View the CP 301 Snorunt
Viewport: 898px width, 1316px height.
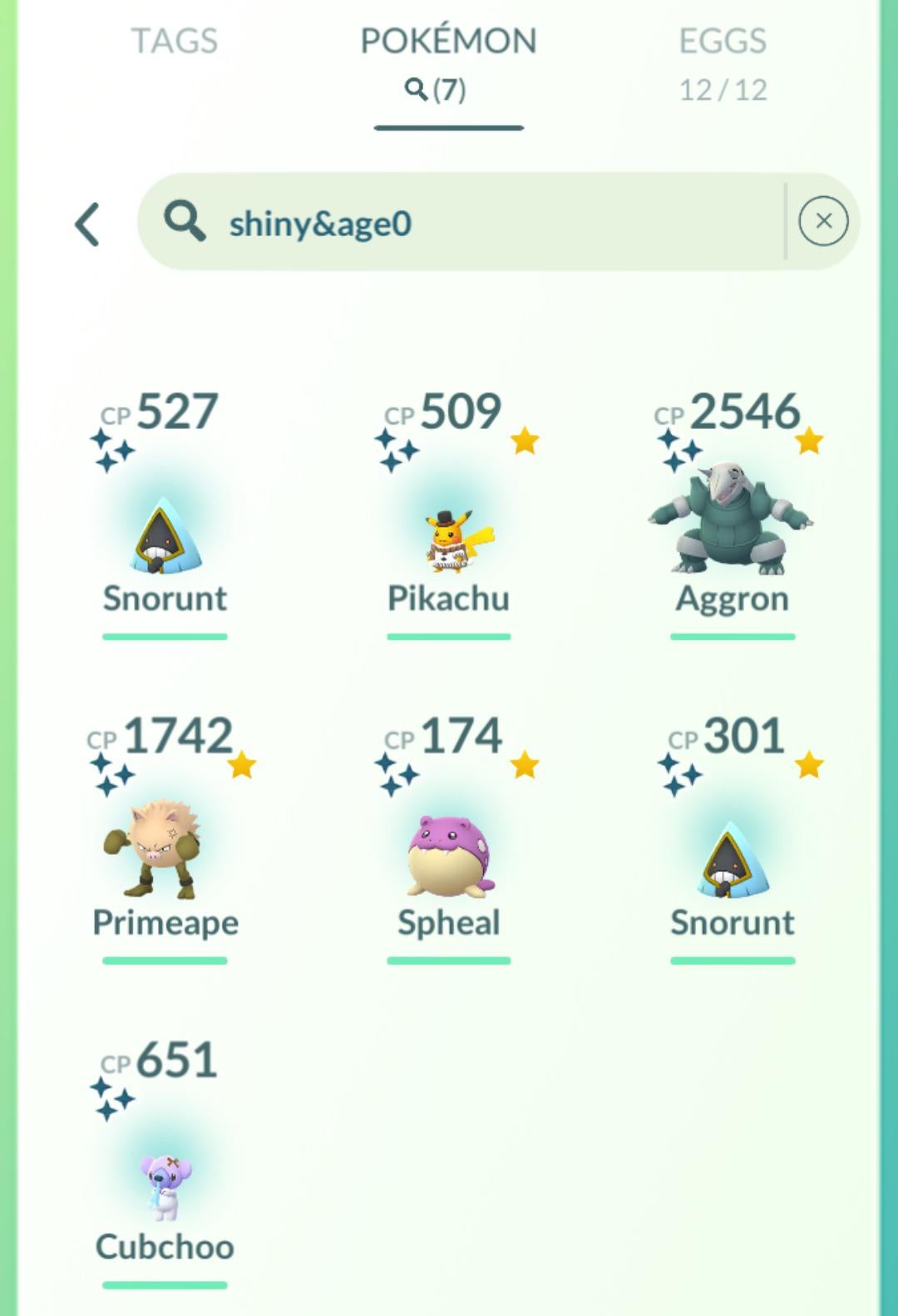coord(732,856)
